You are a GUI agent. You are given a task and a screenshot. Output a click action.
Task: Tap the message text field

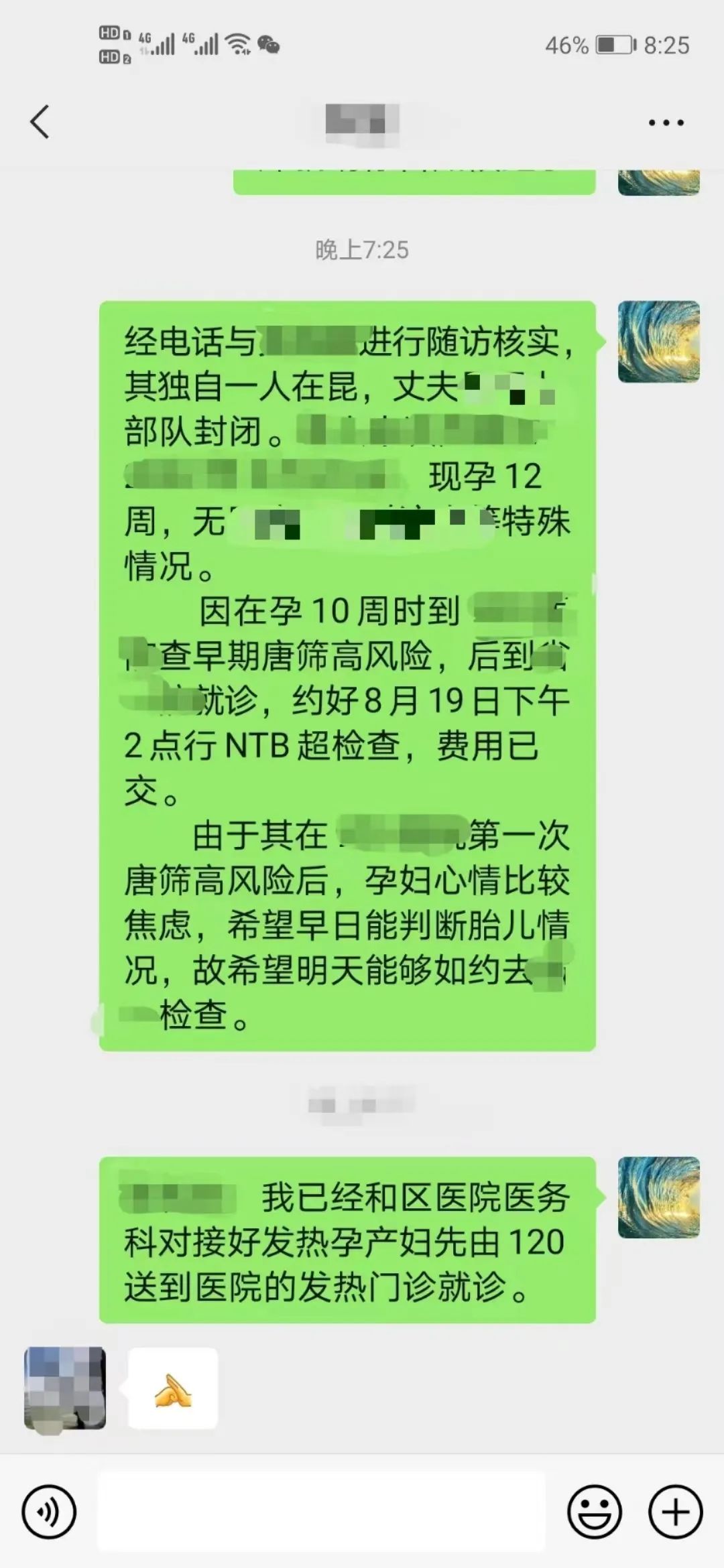322,1512
